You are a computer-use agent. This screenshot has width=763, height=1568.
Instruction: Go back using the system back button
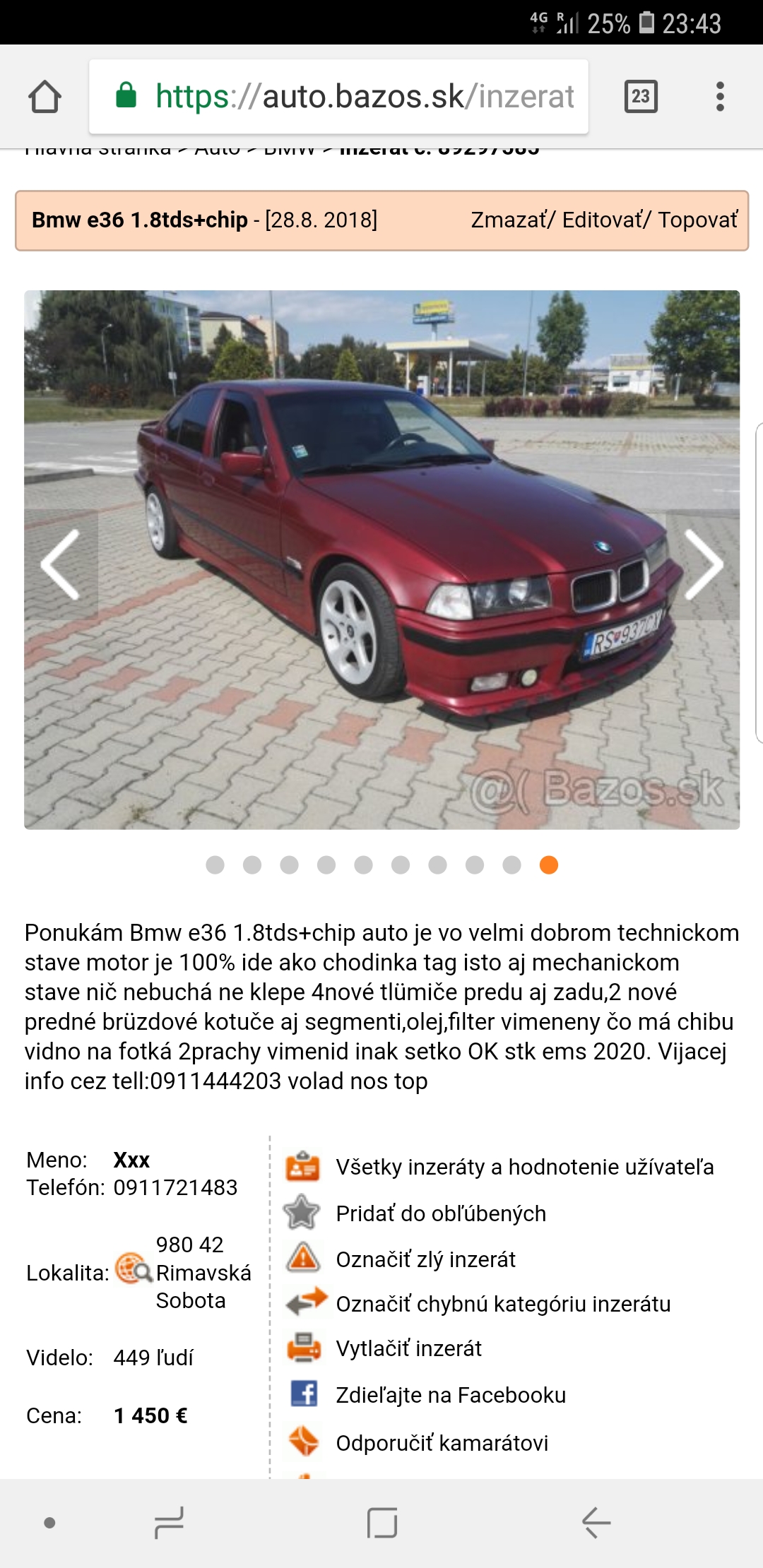click(x=596, y=1523)
